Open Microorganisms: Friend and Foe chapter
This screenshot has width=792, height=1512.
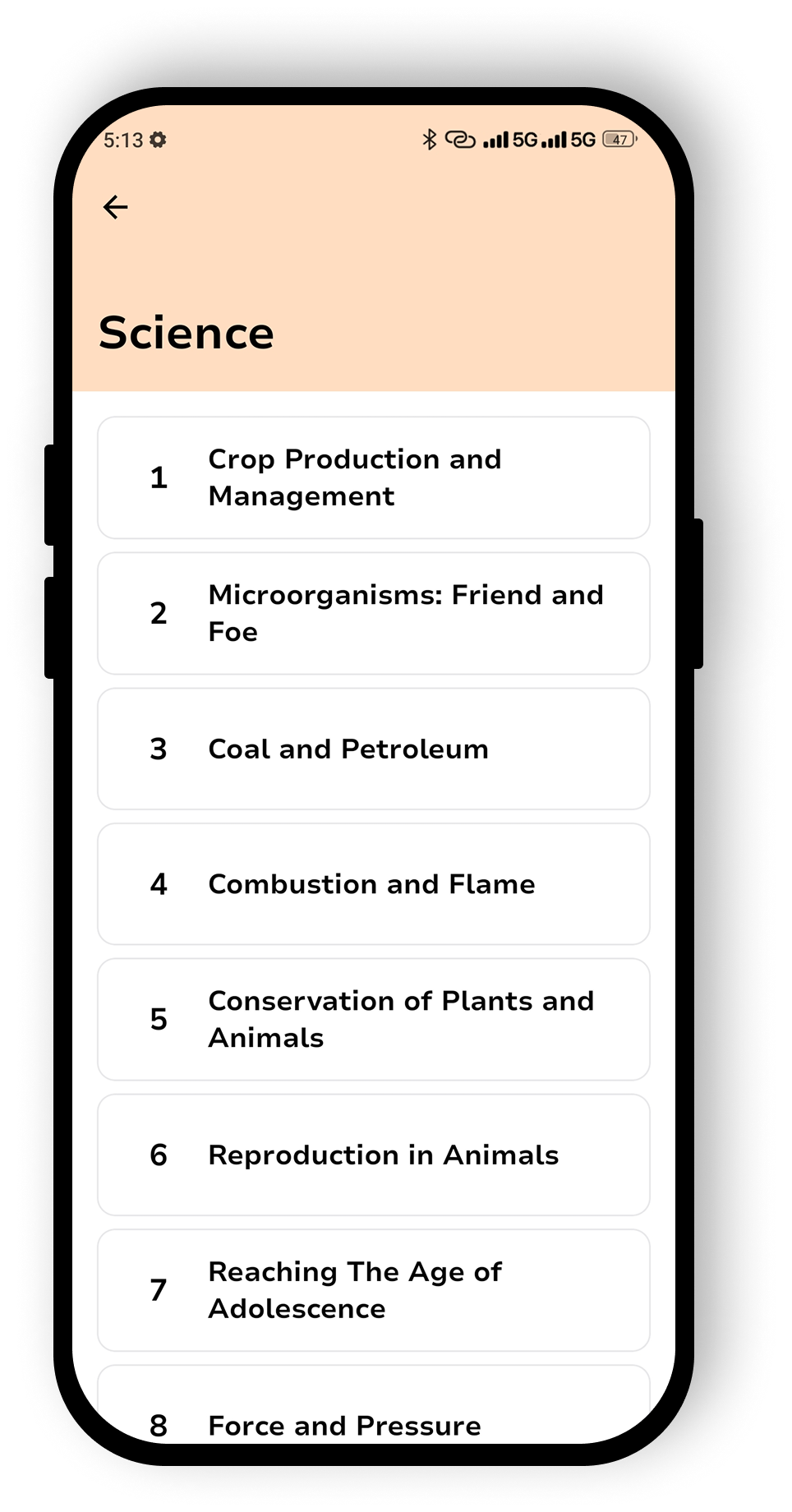click(373, 613)
